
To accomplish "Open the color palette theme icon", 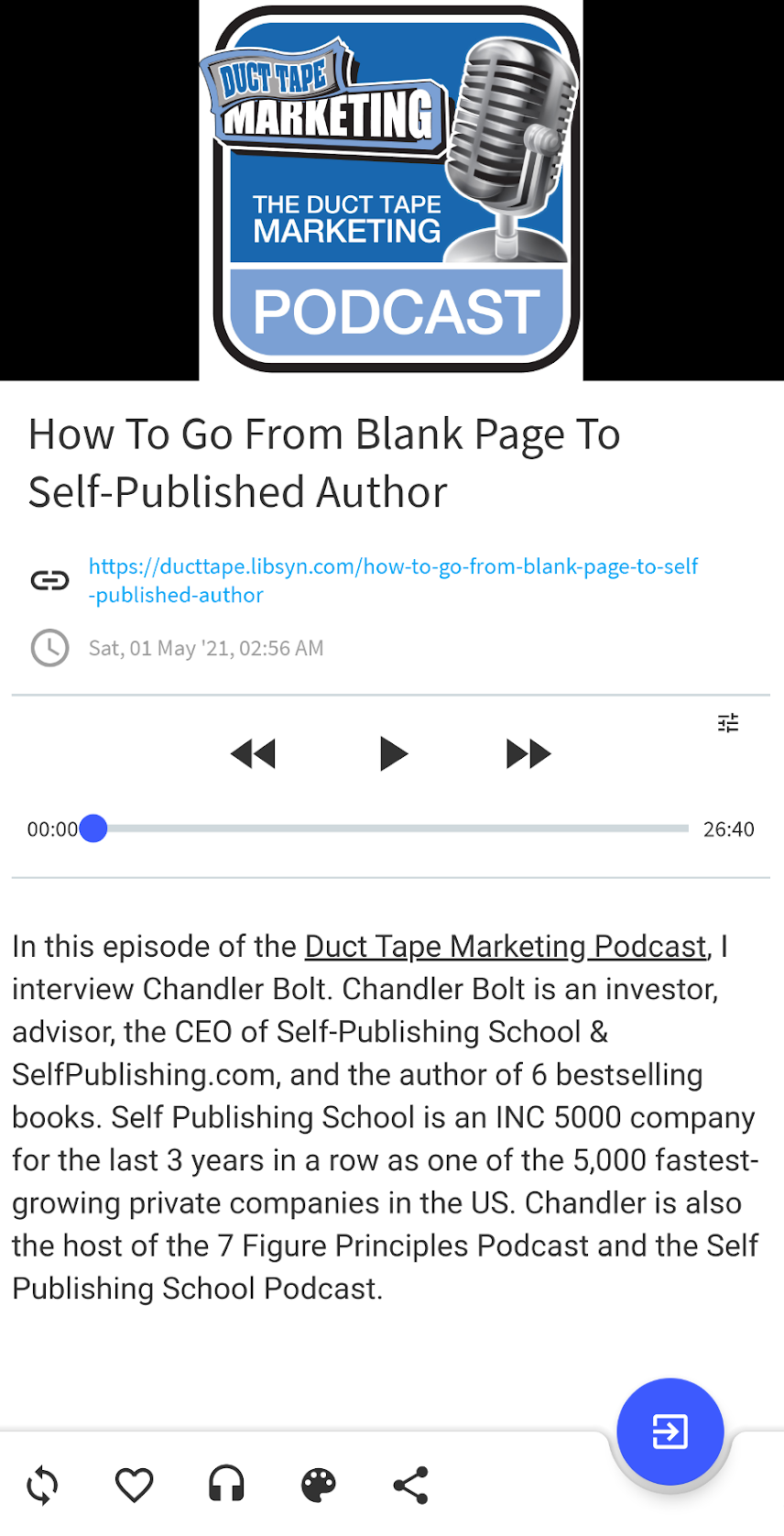I will [x=319, y=1485].
